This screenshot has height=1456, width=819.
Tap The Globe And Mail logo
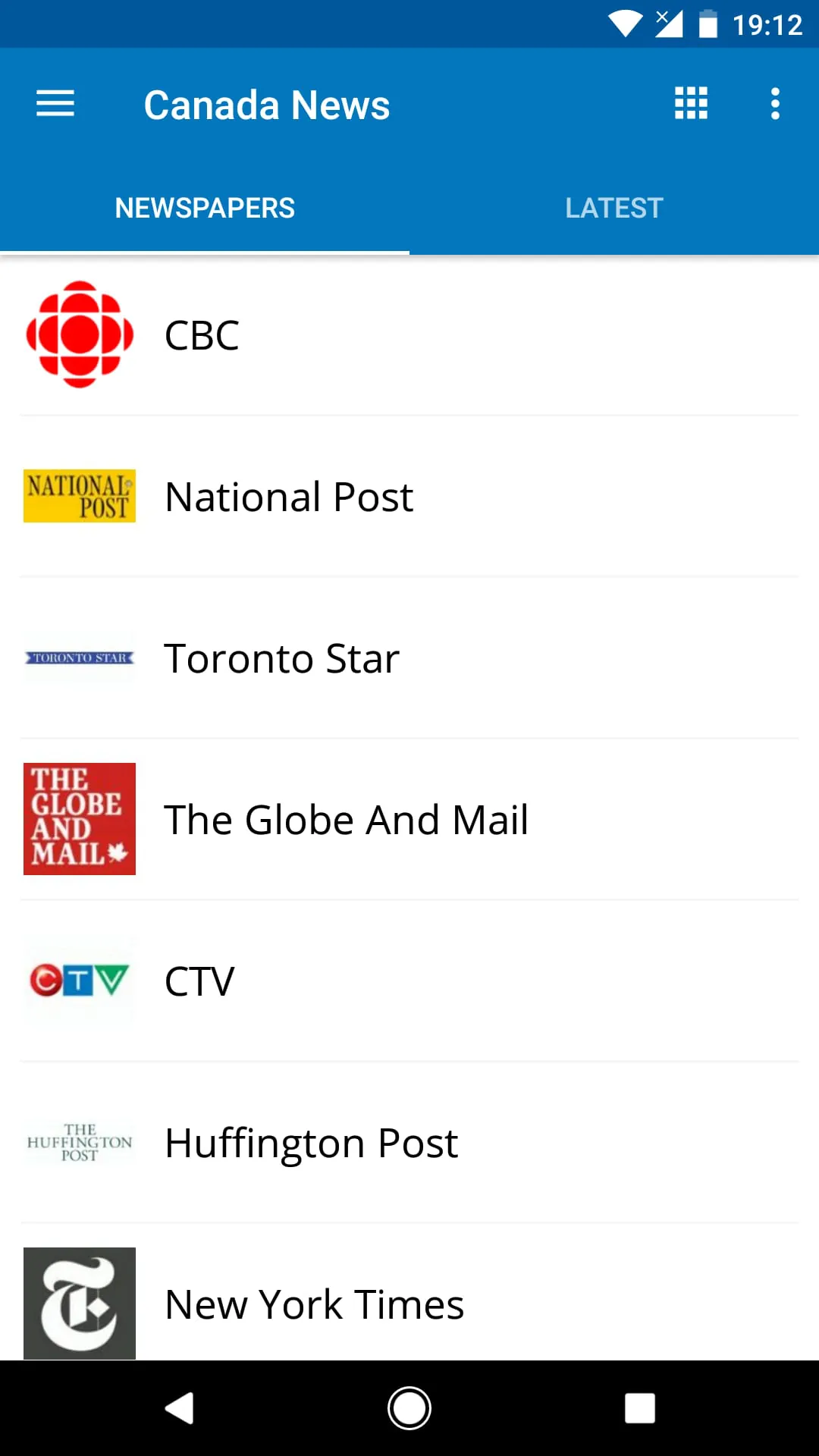79,818
